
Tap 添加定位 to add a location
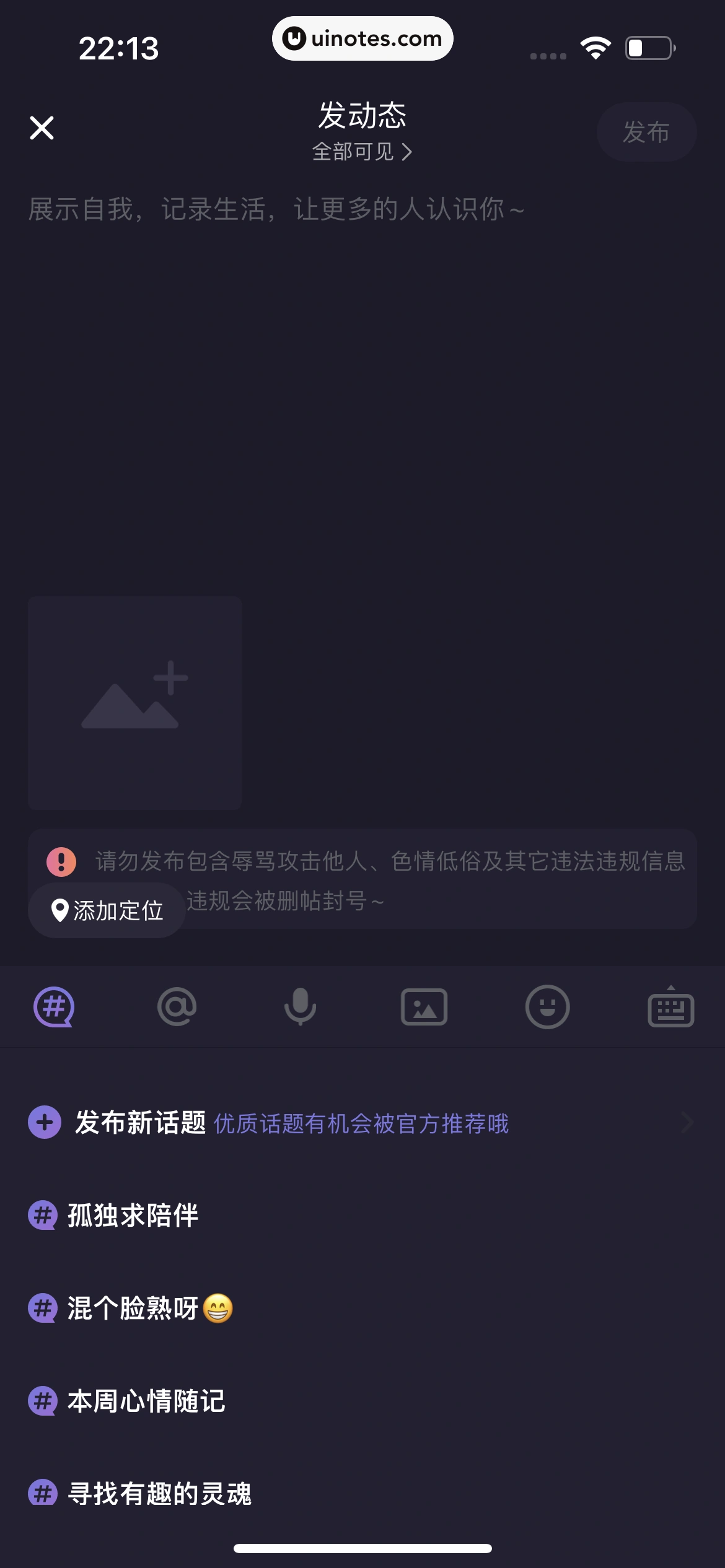pos(107,910)
